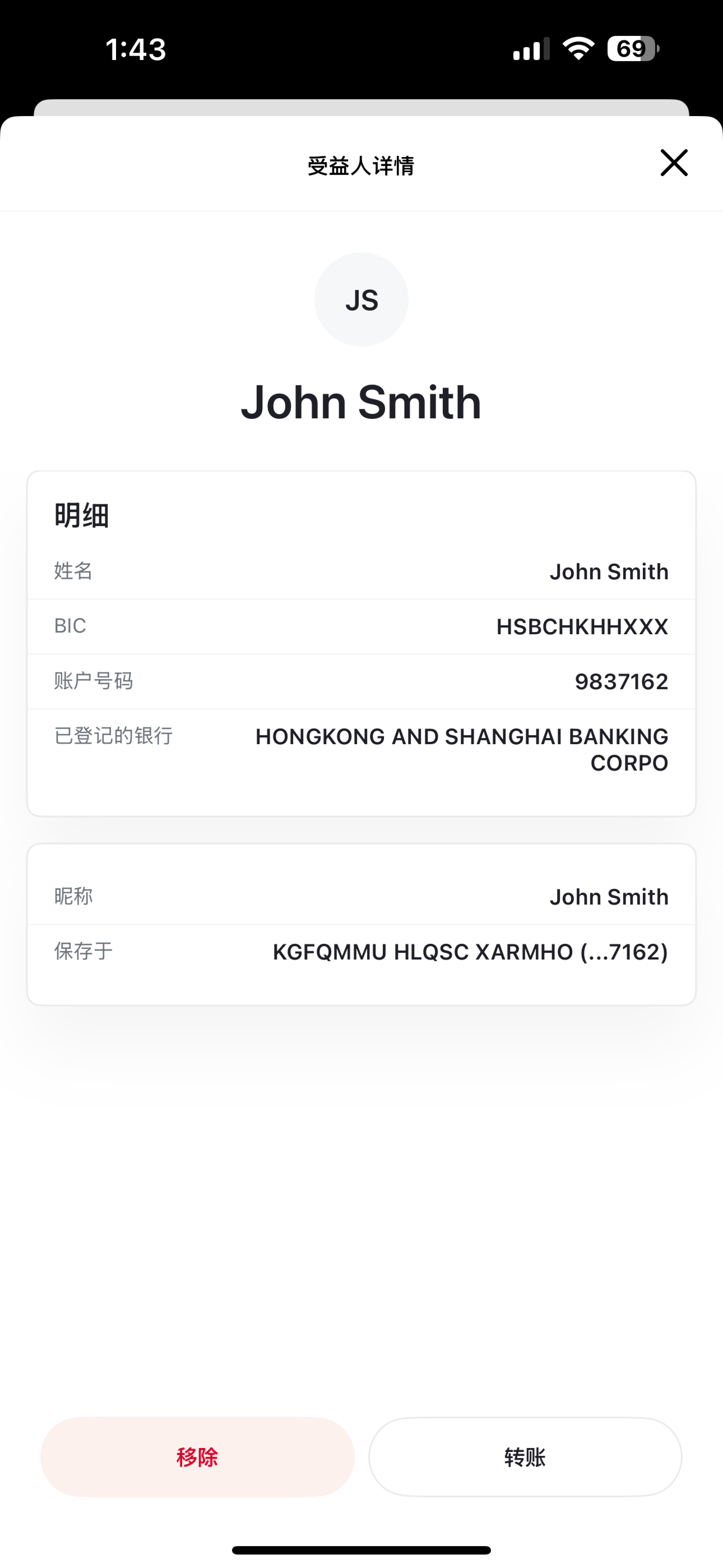Tap 转账 to transfer to John Smith
Screen dimensions: 723x1568
click(525, 1457)
